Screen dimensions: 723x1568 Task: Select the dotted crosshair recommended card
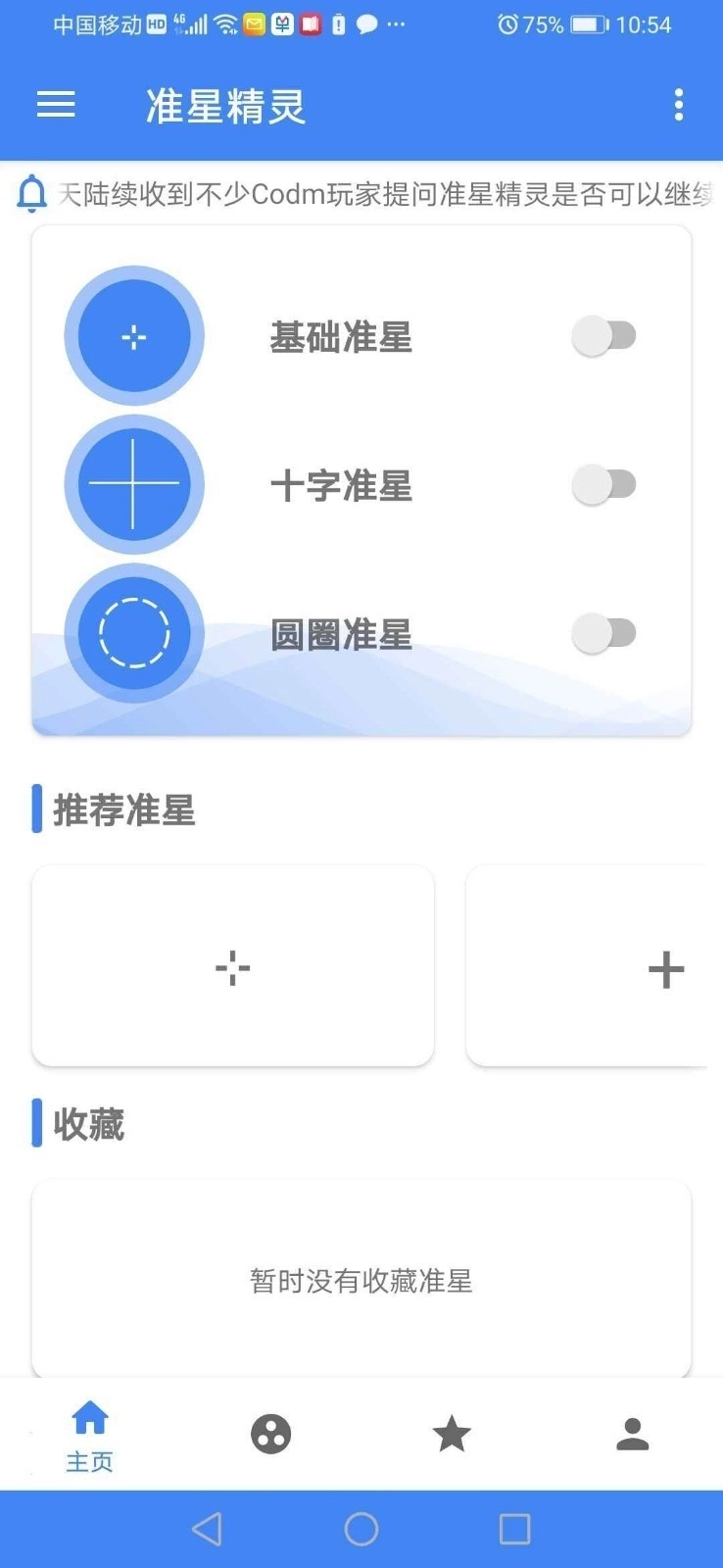tap(233, 966)
